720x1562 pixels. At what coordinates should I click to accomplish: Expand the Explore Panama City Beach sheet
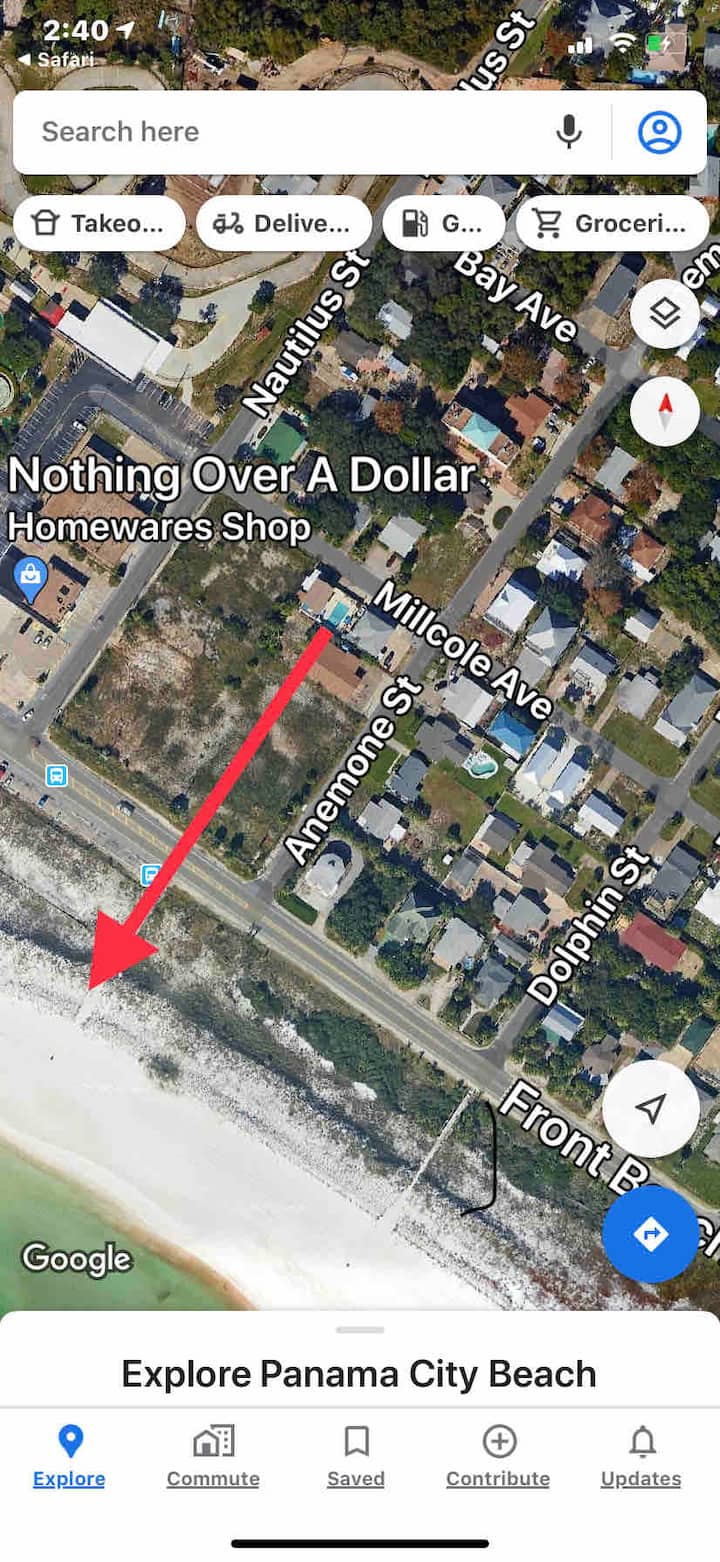pos(360,1331)
